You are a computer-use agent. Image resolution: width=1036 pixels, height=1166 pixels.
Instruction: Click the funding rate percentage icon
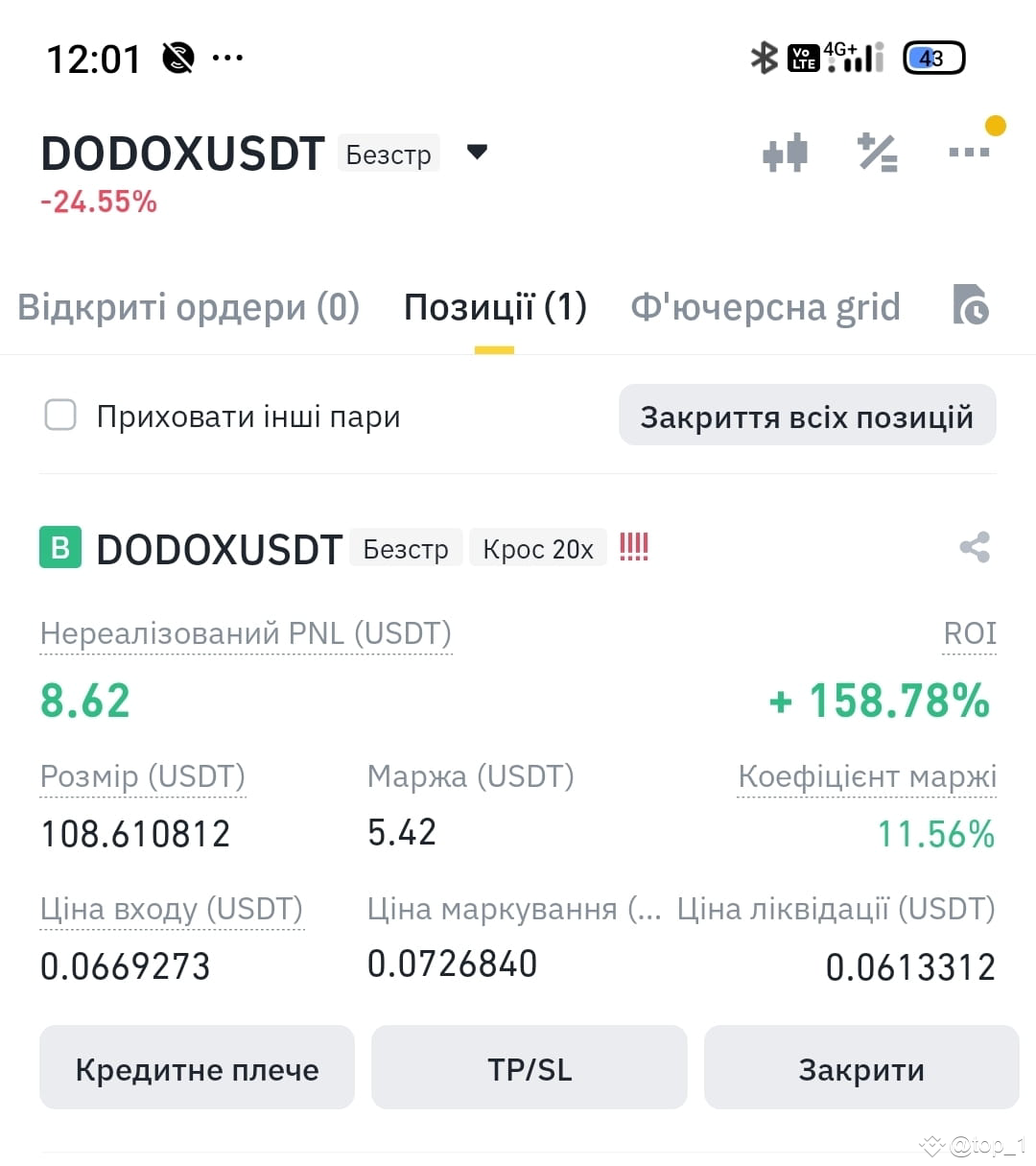878,152
